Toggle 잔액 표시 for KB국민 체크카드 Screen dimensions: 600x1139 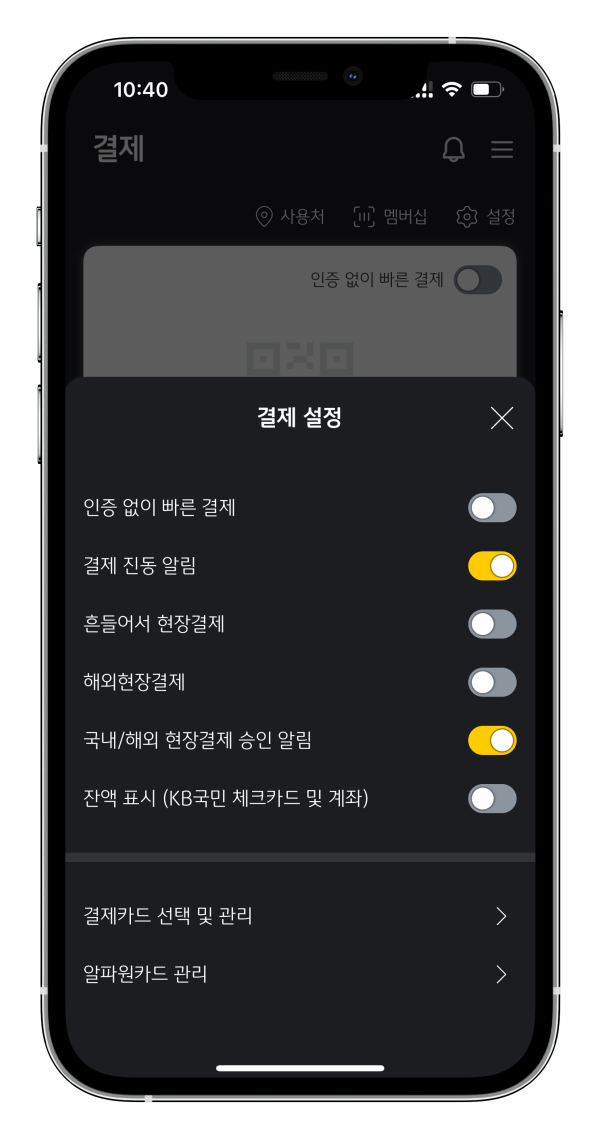pyautogui.click(x=492, y=798)
